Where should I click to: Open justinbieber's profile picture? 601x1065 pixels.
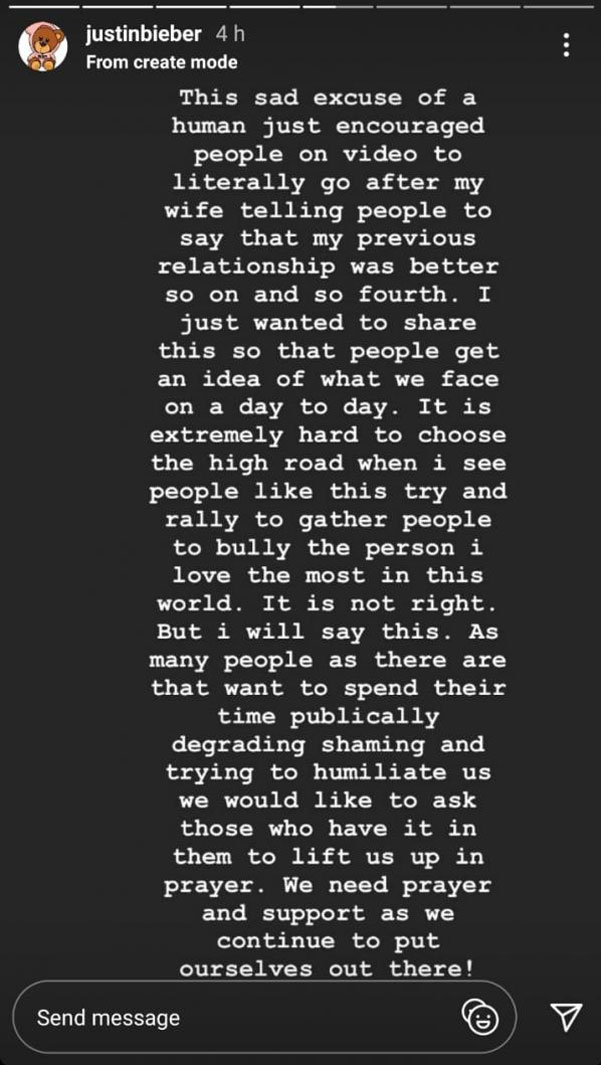coord(42,47)
